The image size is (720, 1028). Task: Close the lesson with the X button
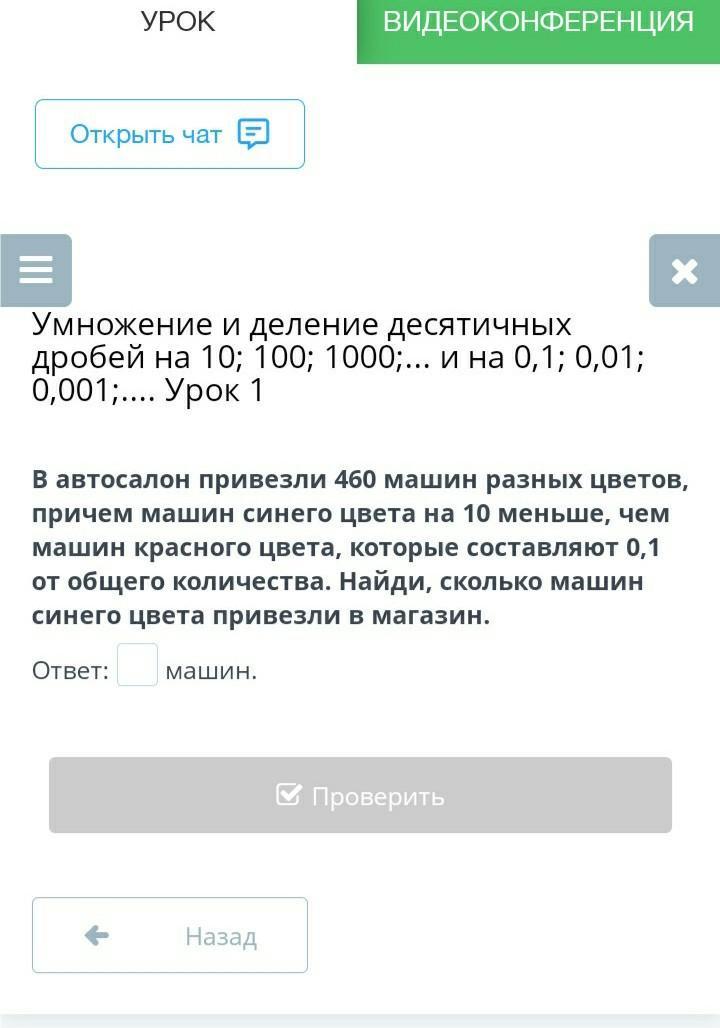(684, 270)
